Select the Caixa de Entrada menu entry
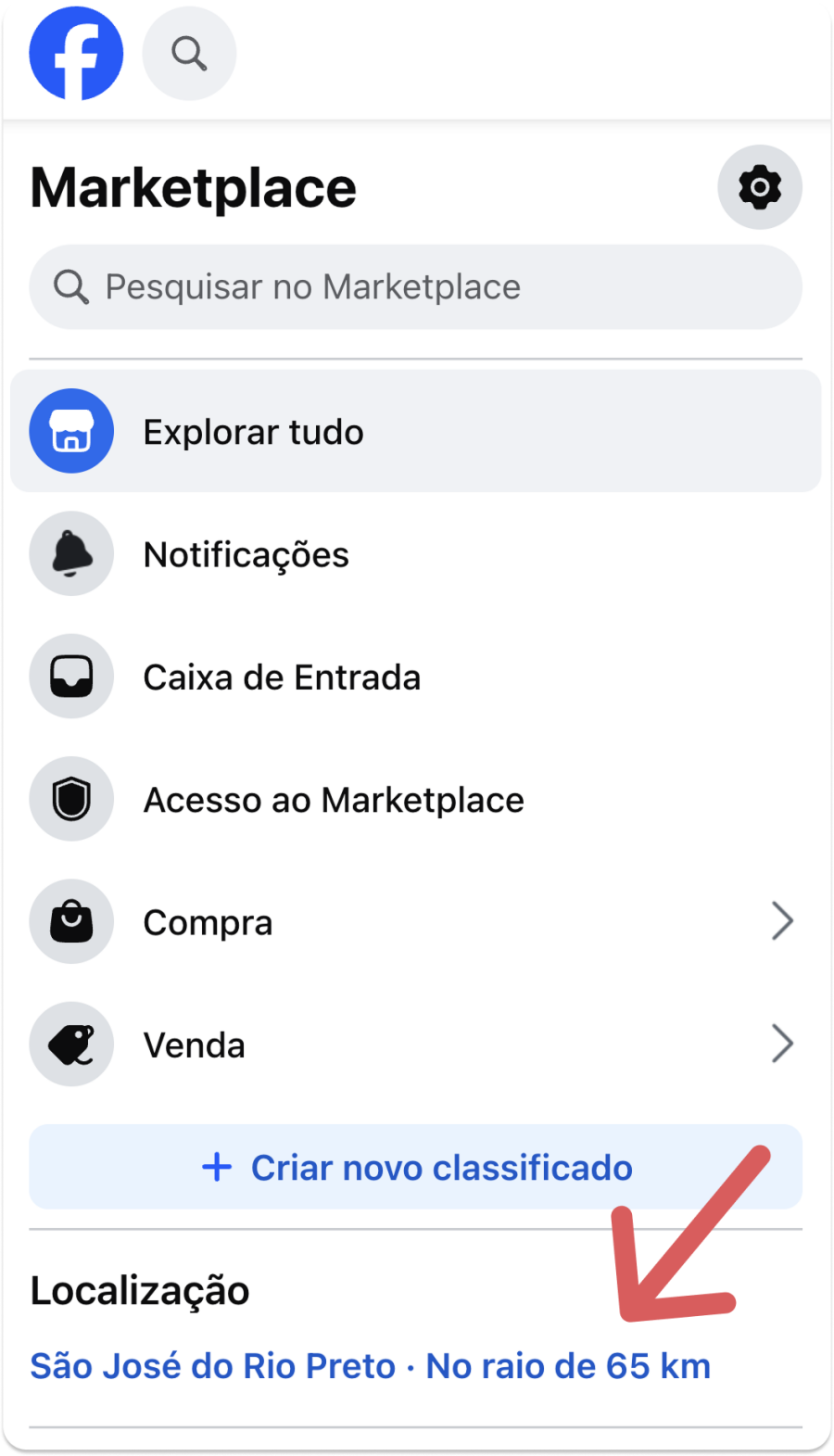 click(x=281, y=676)
